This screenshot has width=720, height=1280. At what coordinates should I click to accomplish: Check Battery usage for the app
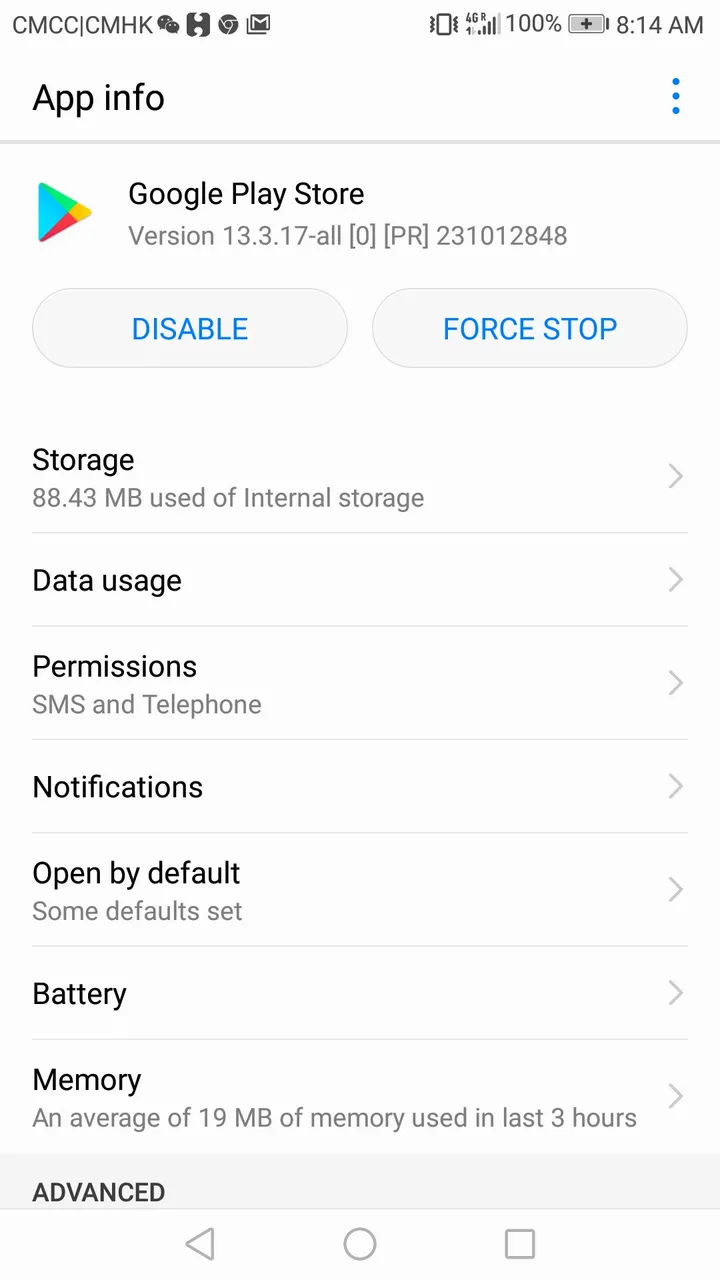pos(360,993)
